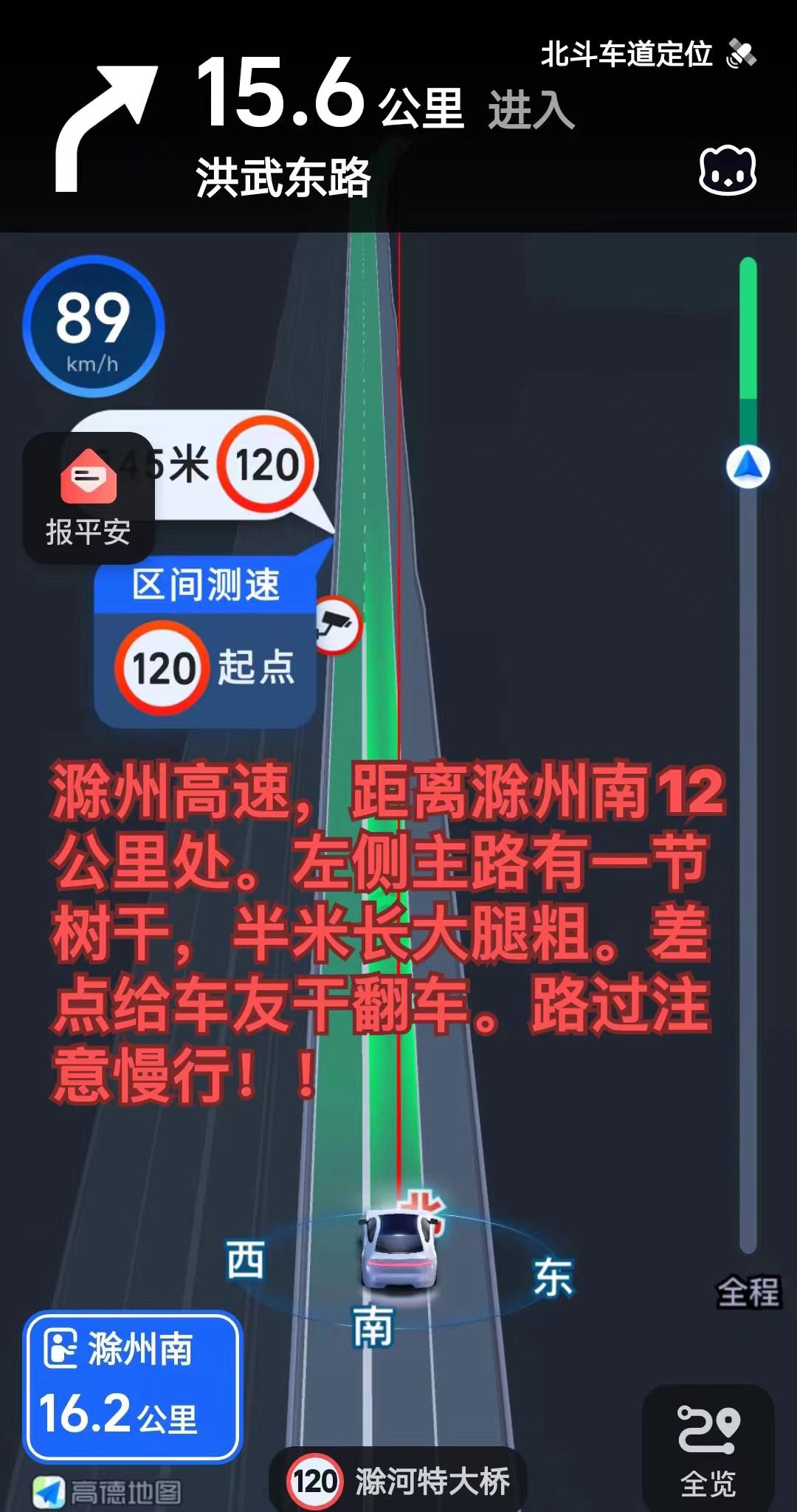The width and height of the screenshot is (797, 1512).
Task: Open the cat-face assistant icon
Action: point(728,171)
